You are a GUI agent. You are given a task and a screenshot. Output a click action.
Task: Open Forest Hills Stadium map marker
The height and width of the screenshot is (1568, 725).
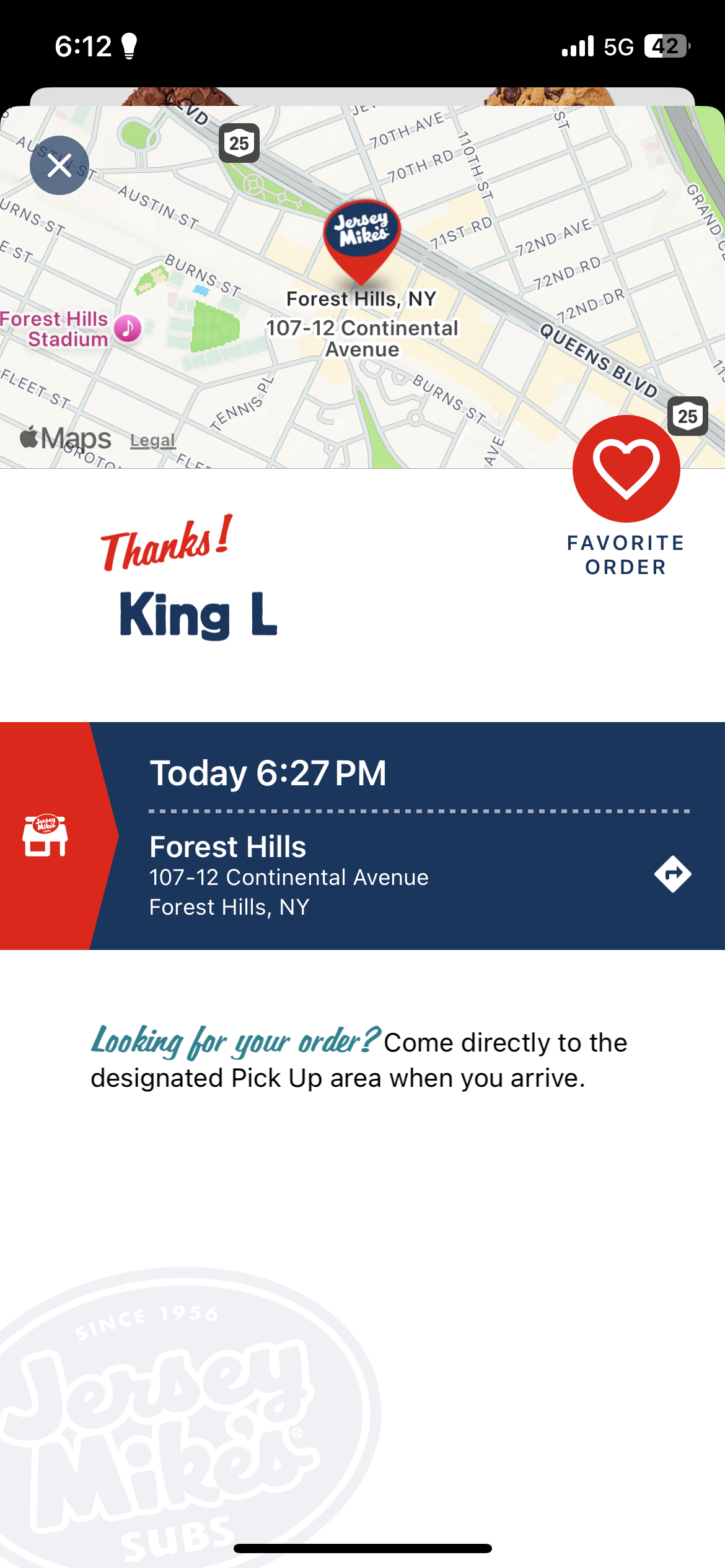pyautogui.click(x=128, y=328)
